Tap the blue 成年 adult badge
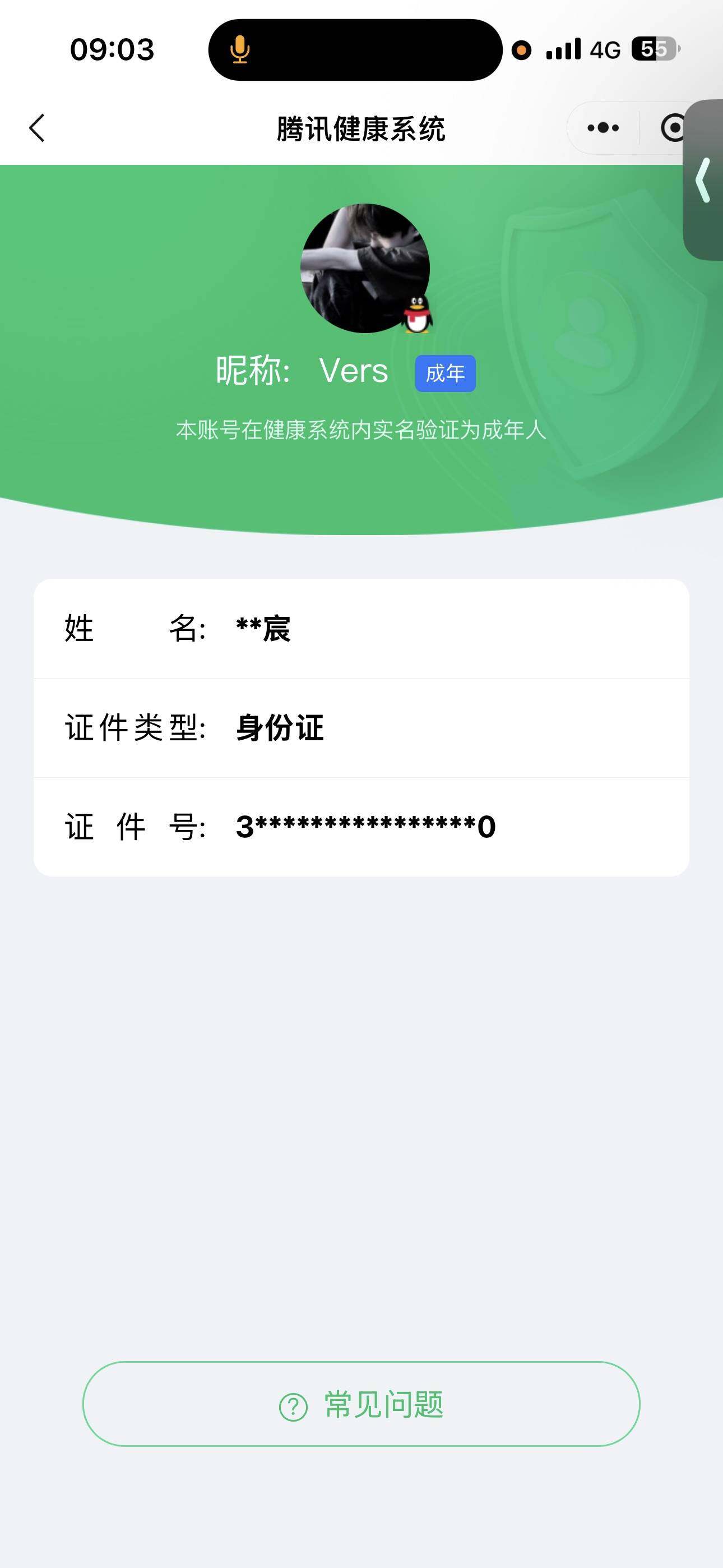Viewport: 723px width, 1568px height. click(445, 372)
